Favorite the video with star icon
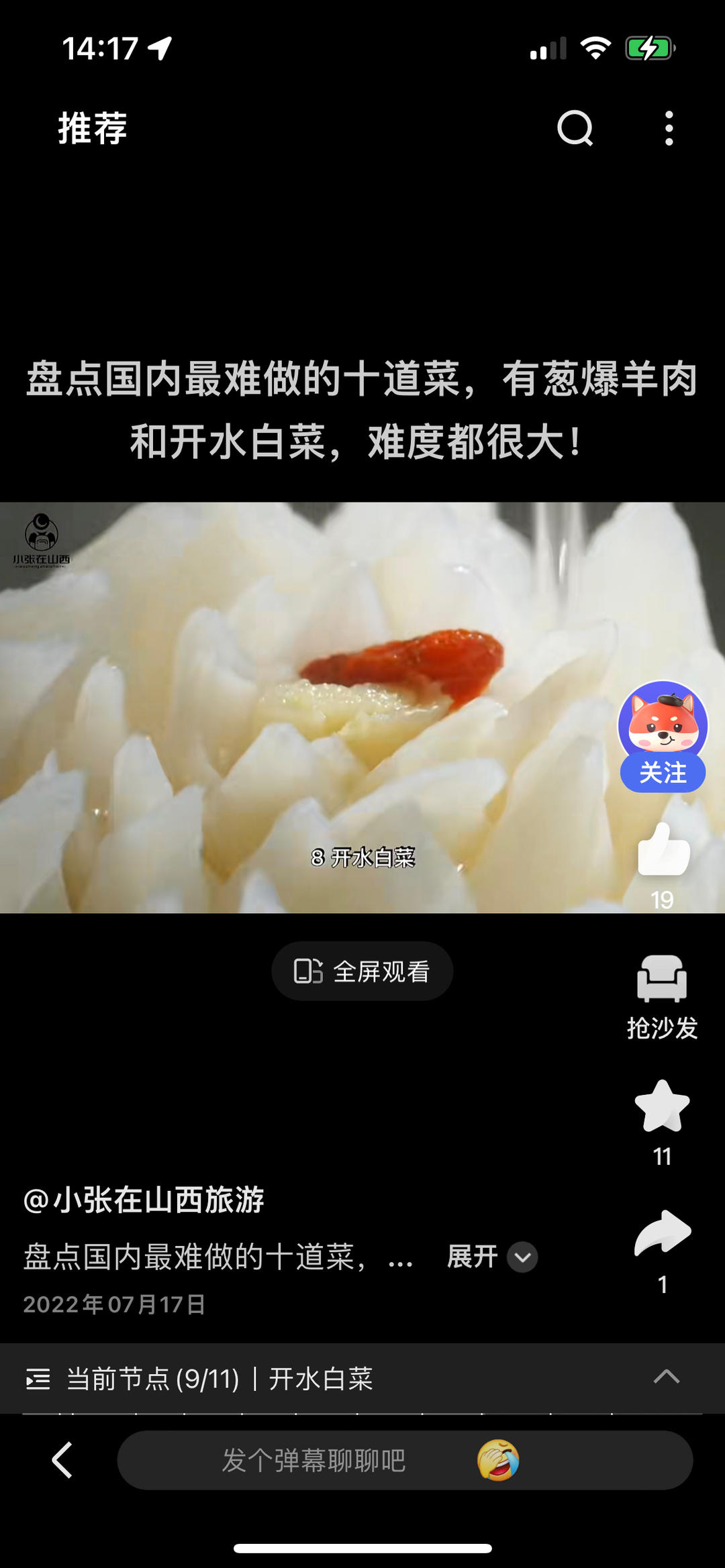The image size is (725, 1568). click(x=662, y=1107)
